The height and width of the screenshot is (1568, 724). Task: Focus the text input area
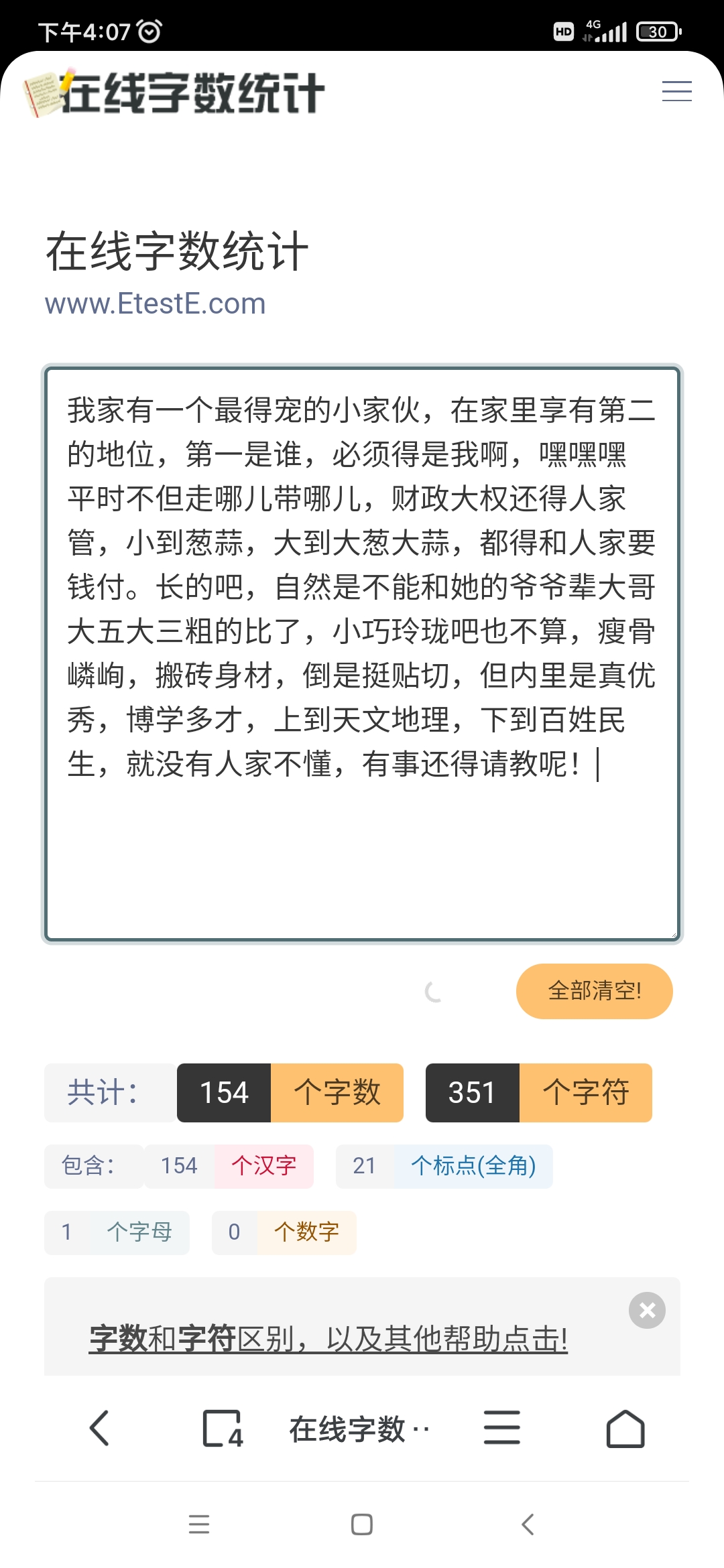click(x=362, y=653)
